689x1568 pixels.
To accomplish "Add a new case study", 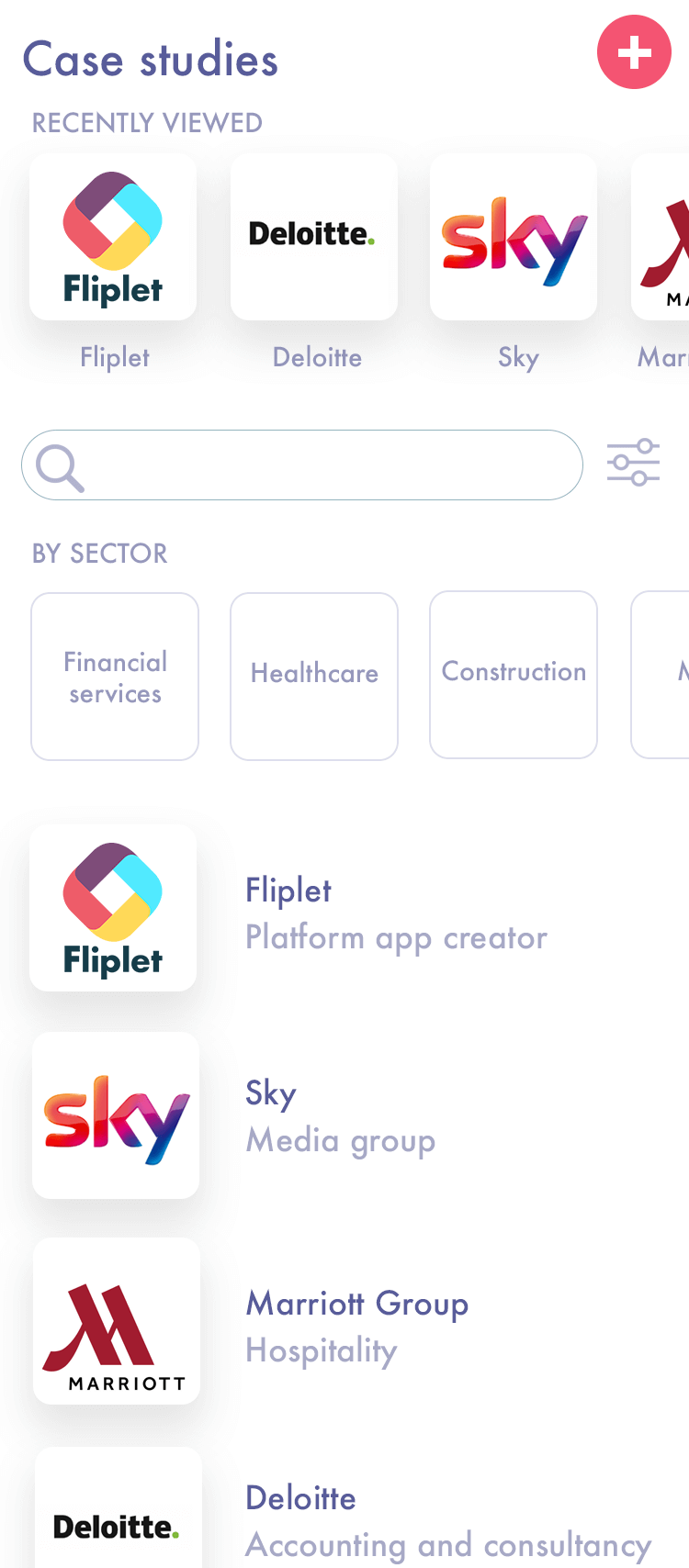I will pos(634,52).
